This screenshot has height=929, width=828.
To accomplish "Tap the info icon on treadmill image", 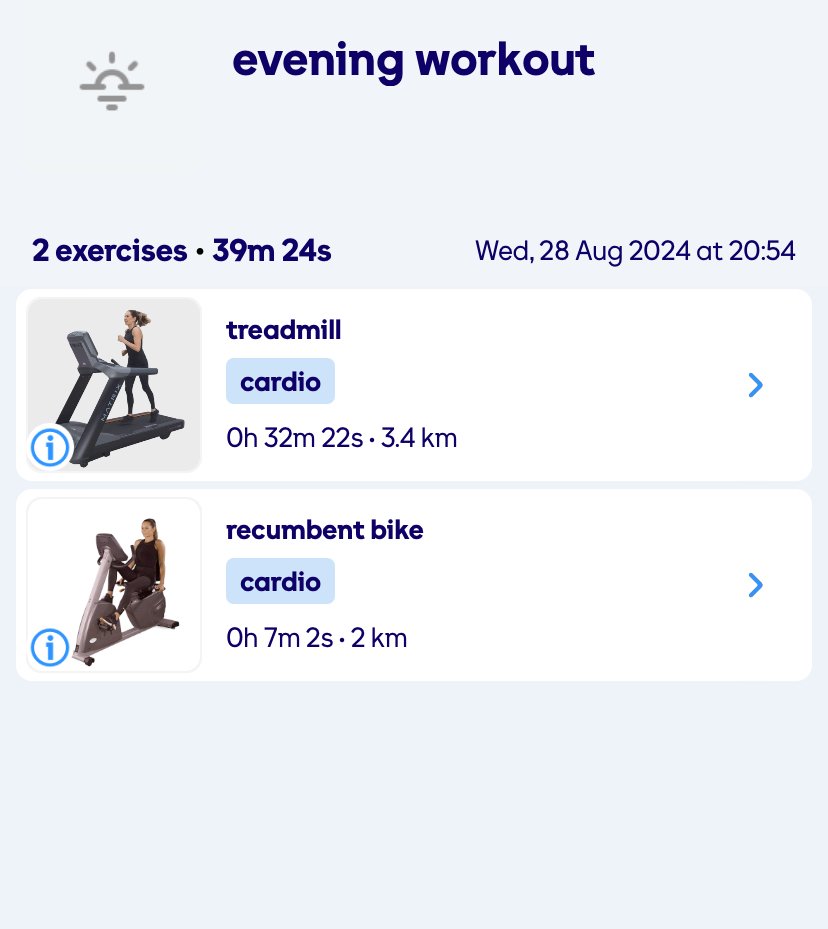I will (x=49, y=448).
